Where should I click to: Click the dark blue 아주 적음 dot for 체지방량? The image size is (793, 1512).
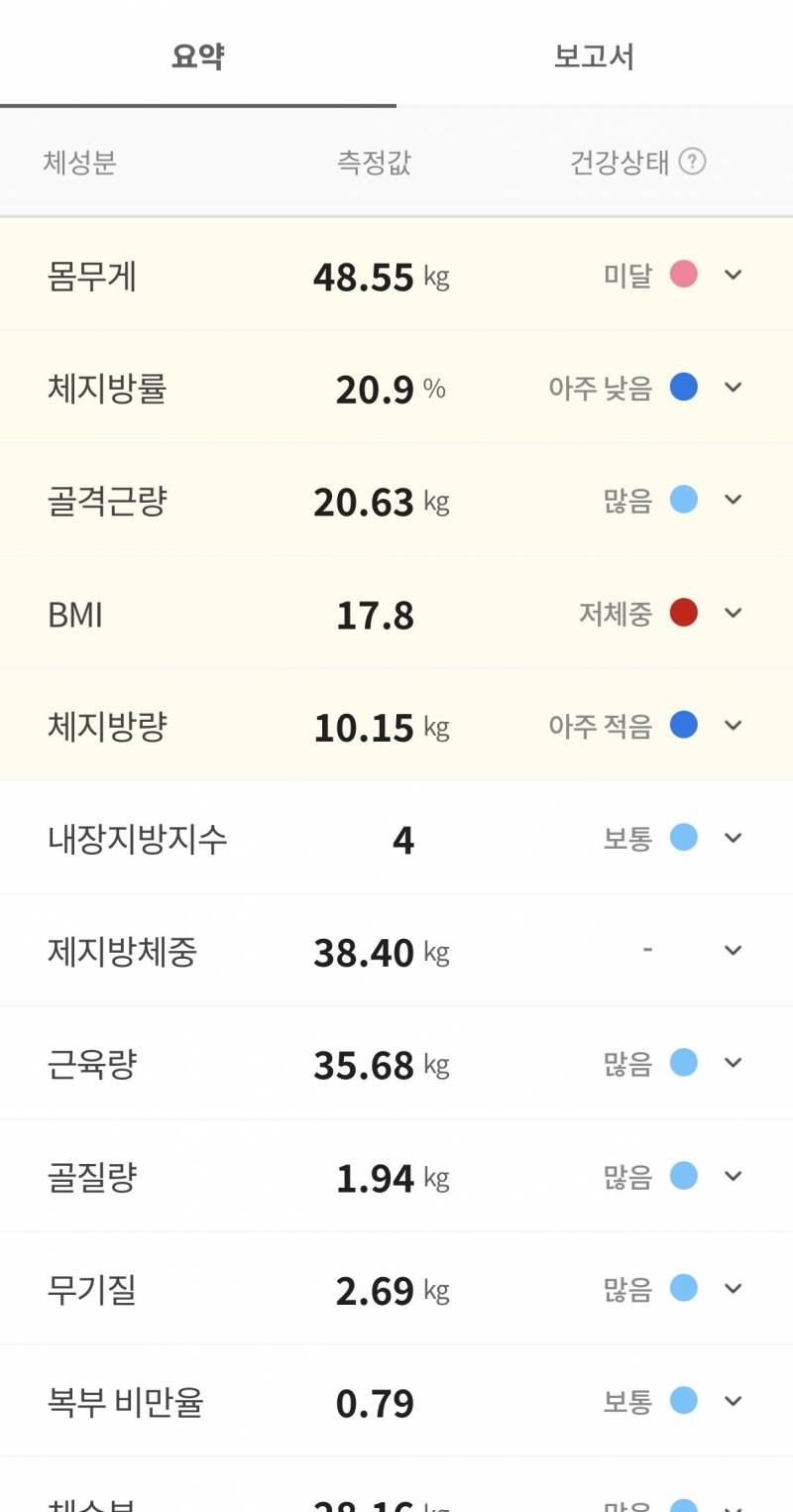click(684, 725)
